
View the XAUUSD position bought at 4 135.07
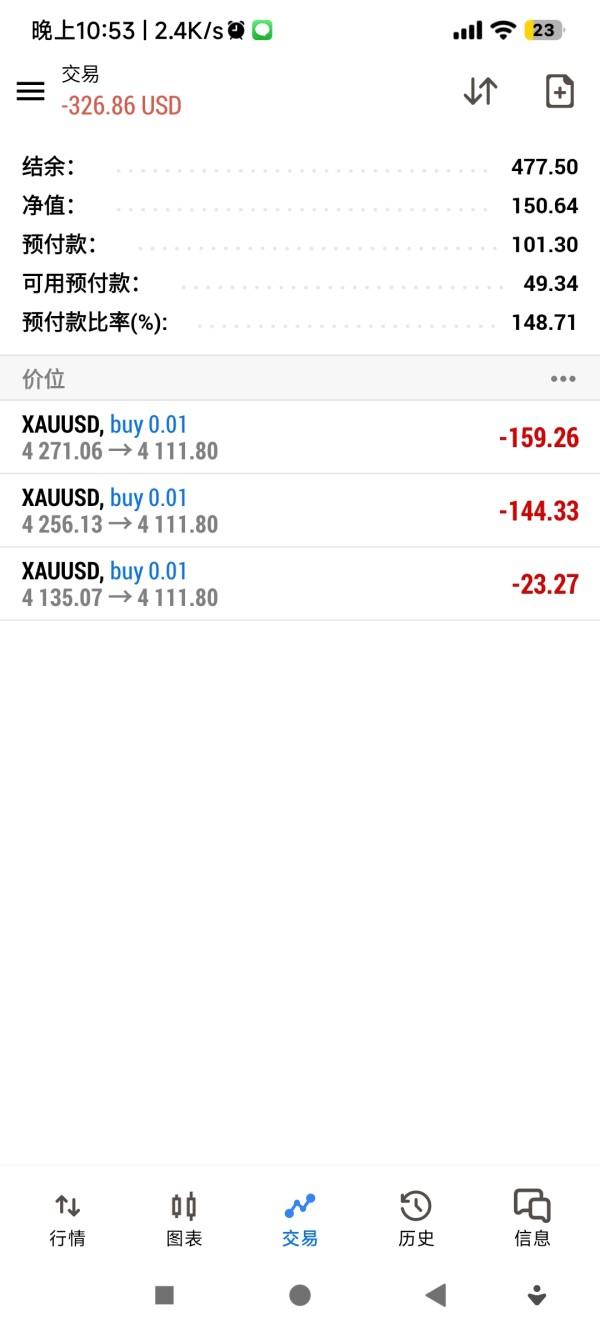(x=300, y=584)
